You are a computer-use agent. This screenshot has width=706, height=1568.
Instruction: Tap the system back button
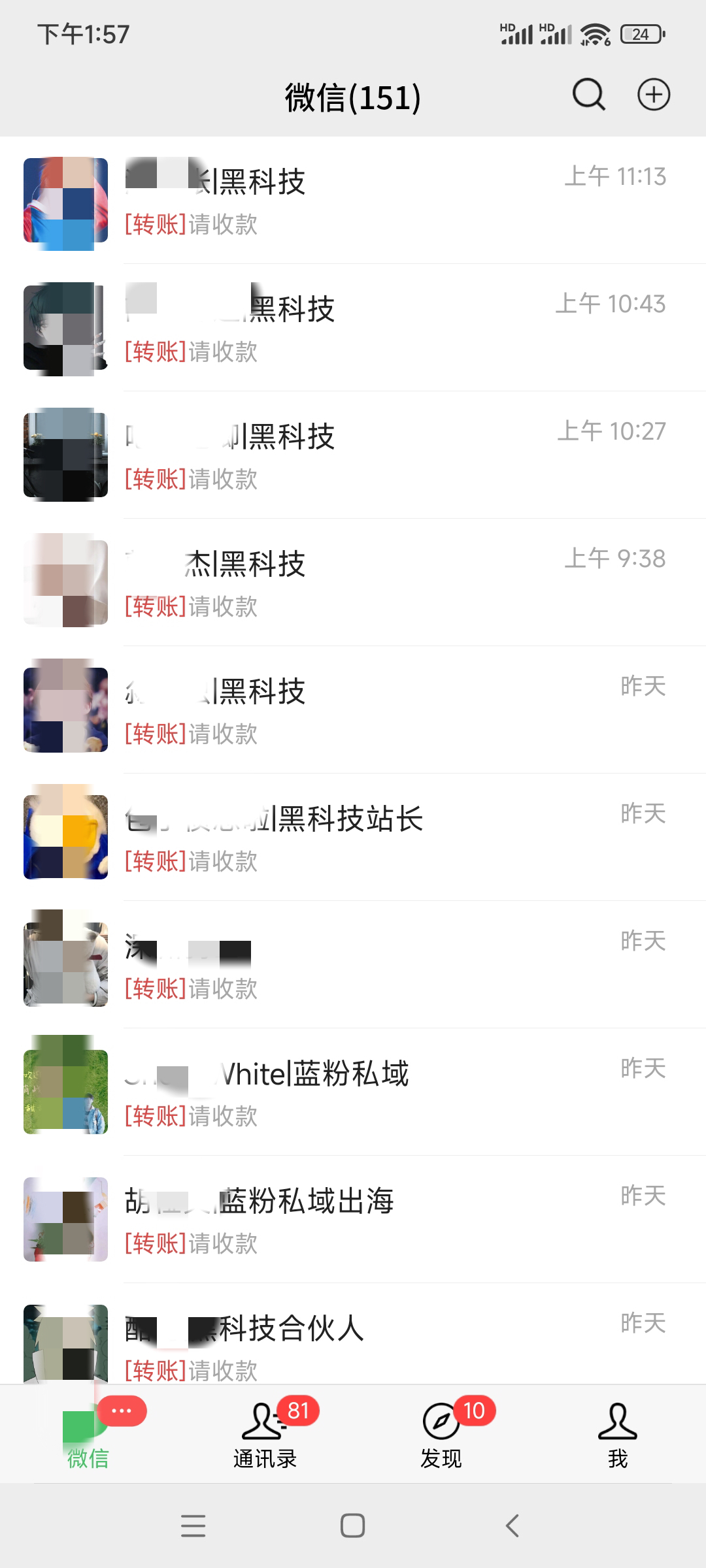pyautogui.click(x=513, y=1526)
